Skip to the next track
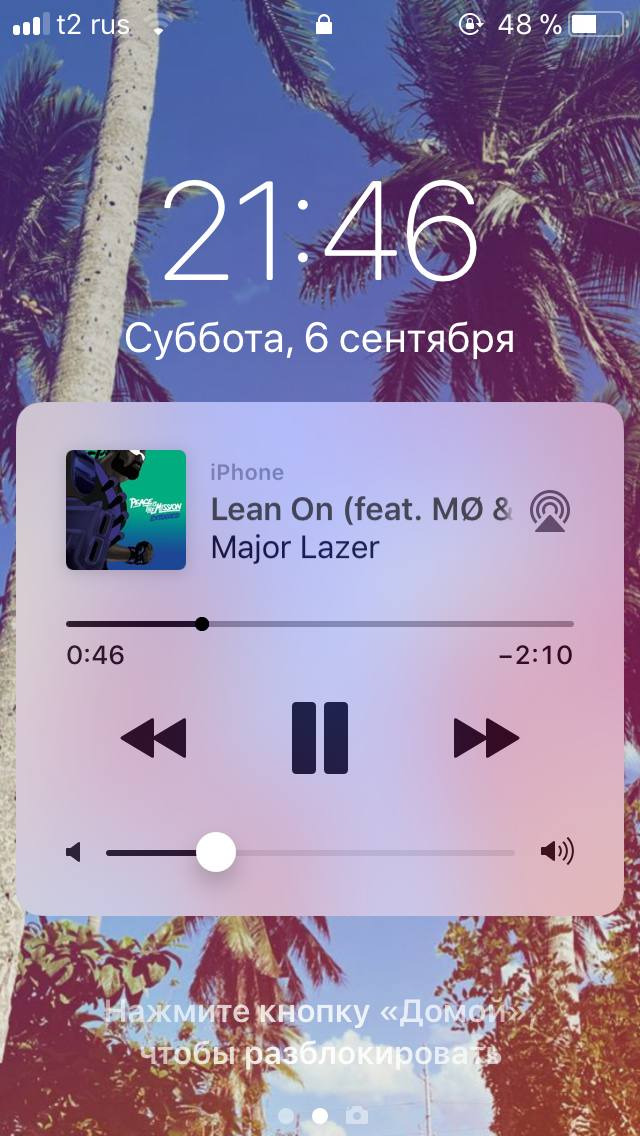Viewport: 640px width, 1136px height. pos(486,739)
